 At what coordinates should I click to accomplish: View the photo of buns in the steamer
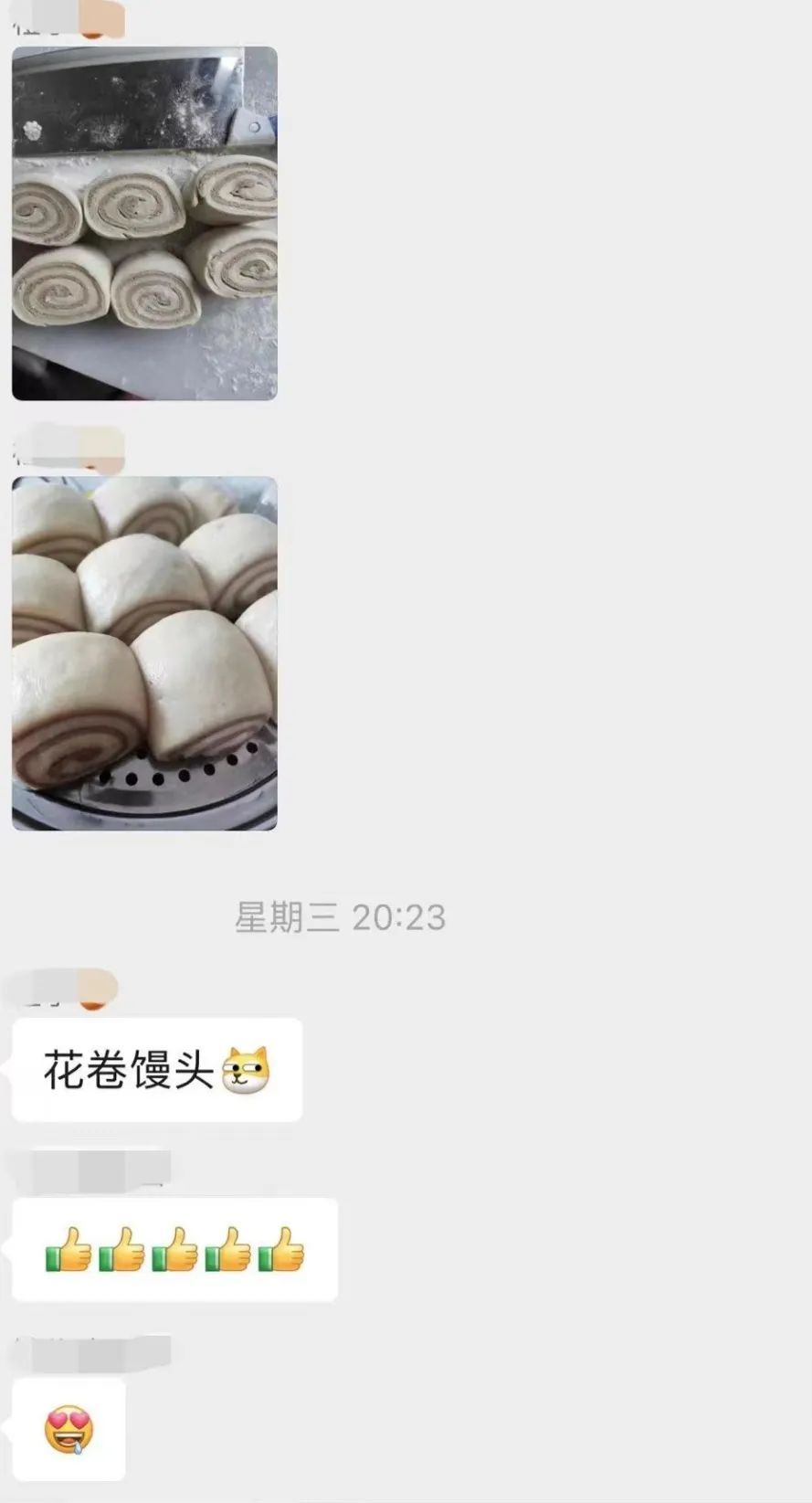[144, 653]
